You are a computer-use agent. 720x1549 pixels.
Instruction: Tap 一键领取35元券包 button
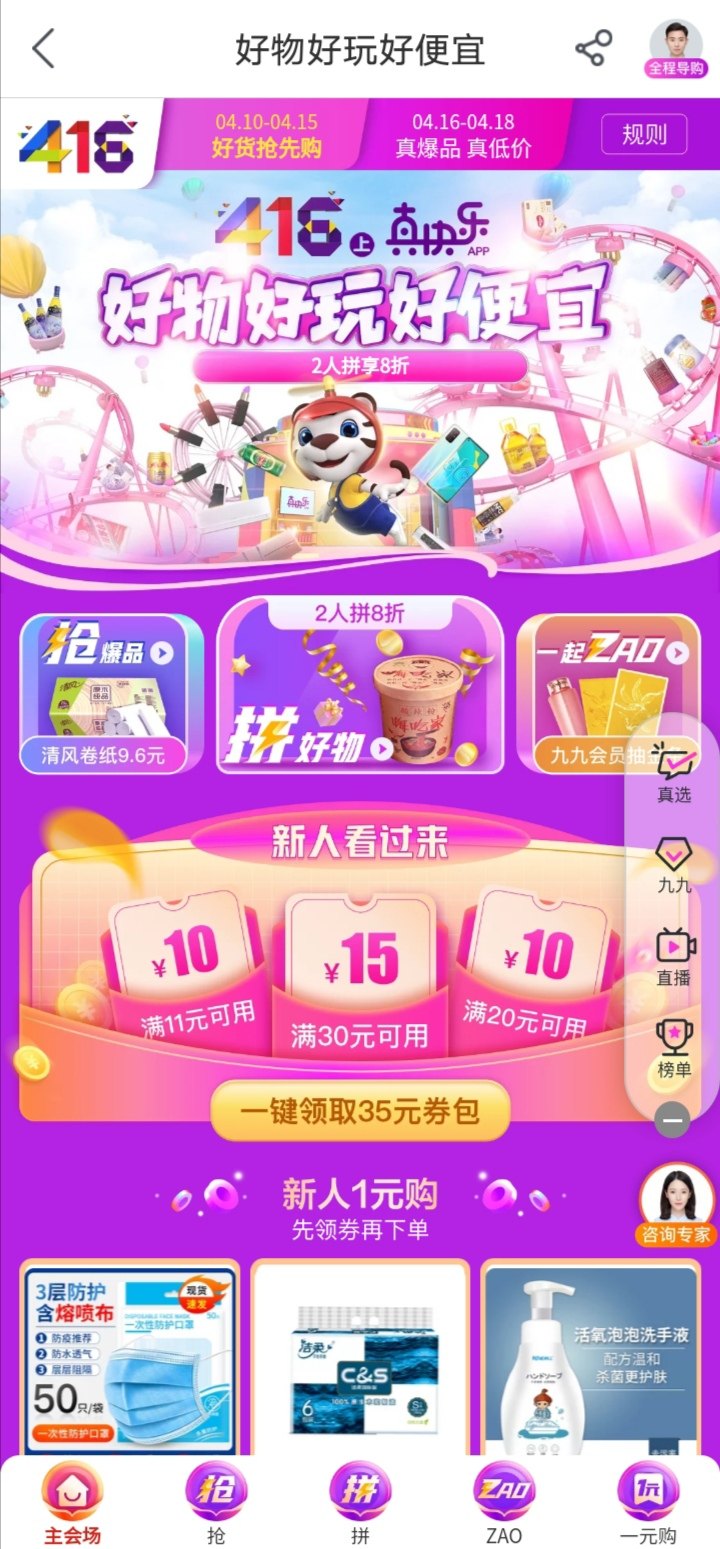(360, 1110)
